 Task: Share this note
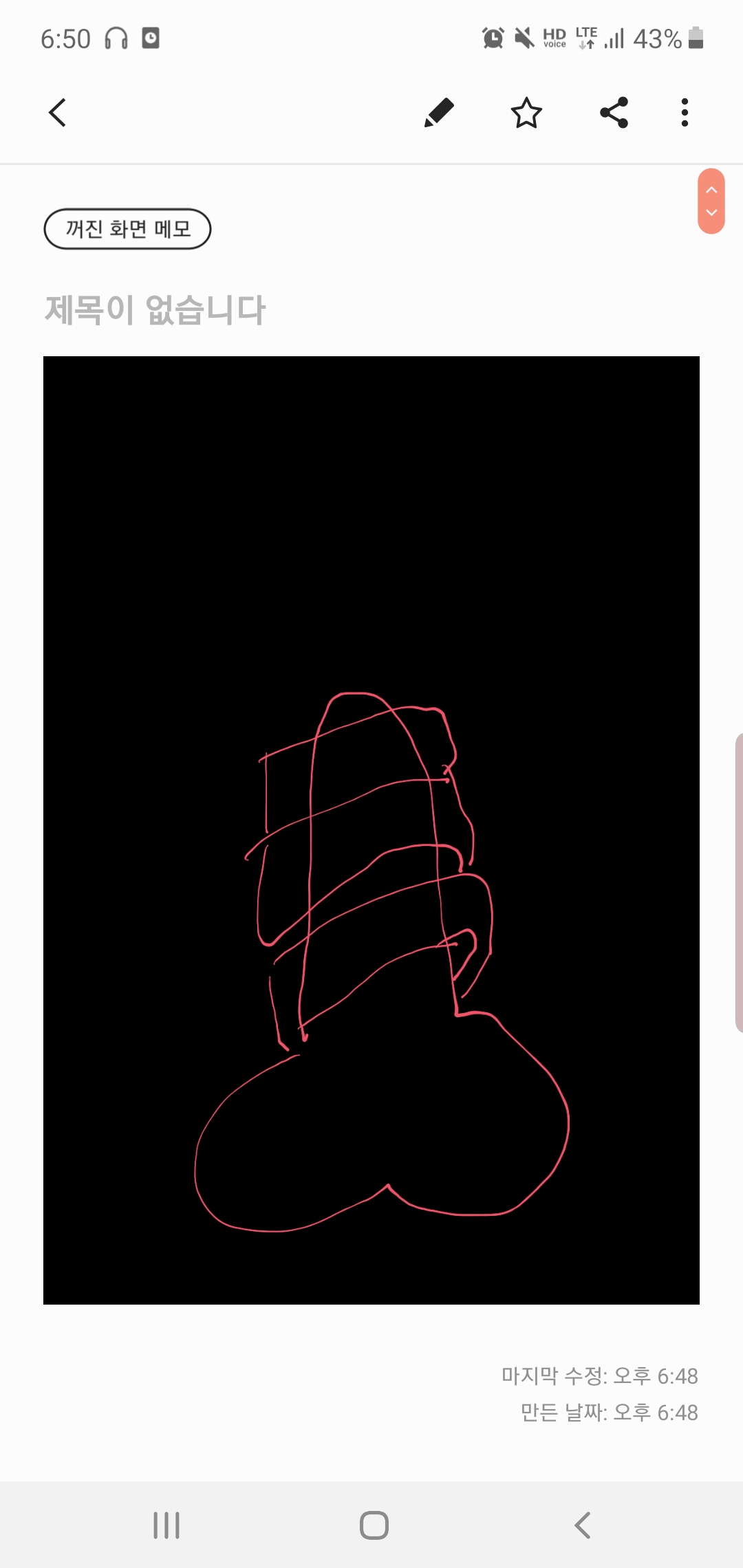[x=614, y=113]
